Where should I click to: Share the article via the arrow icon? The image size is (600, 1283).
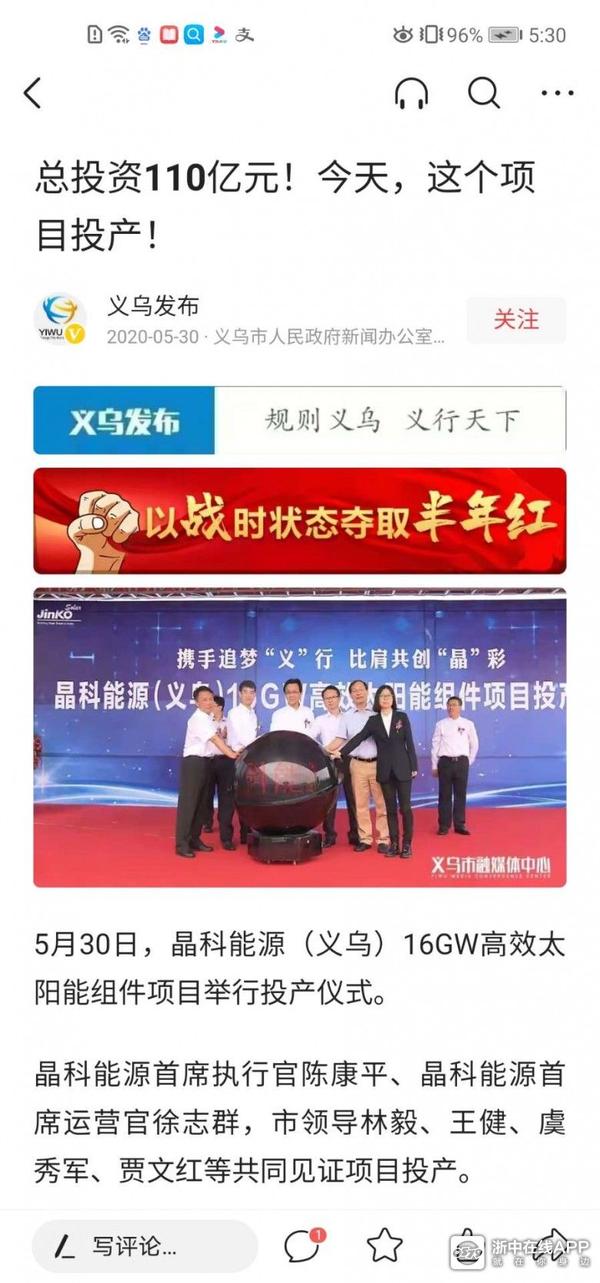(557, 1240)
